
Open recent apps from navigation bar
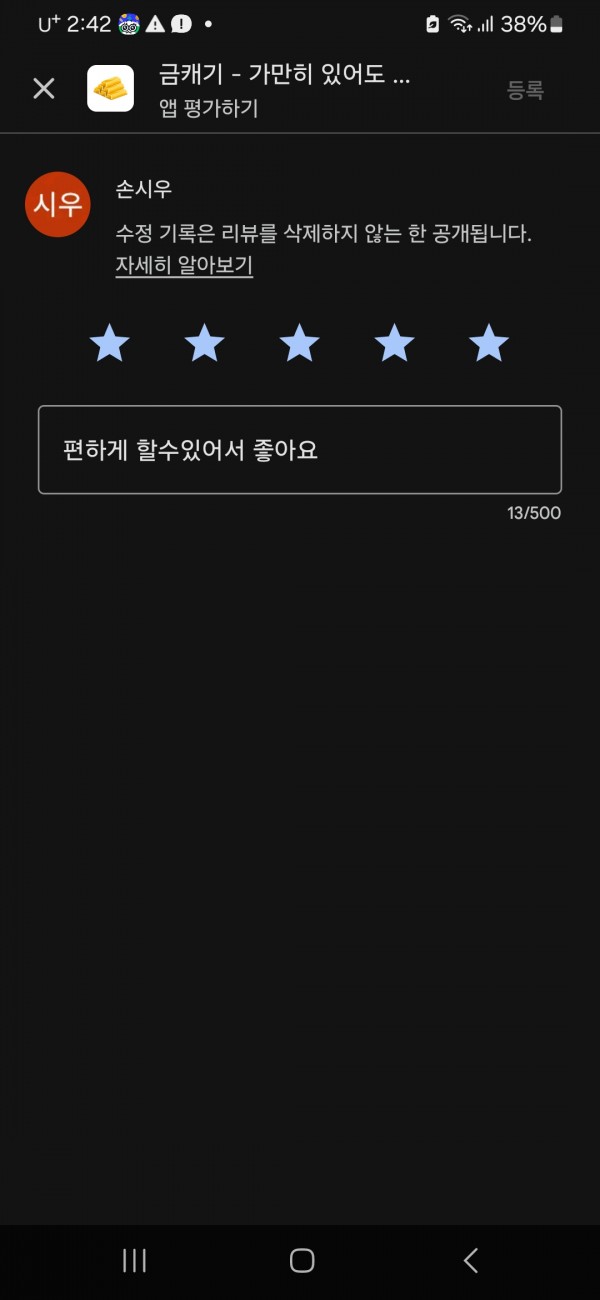(134, 1261)
